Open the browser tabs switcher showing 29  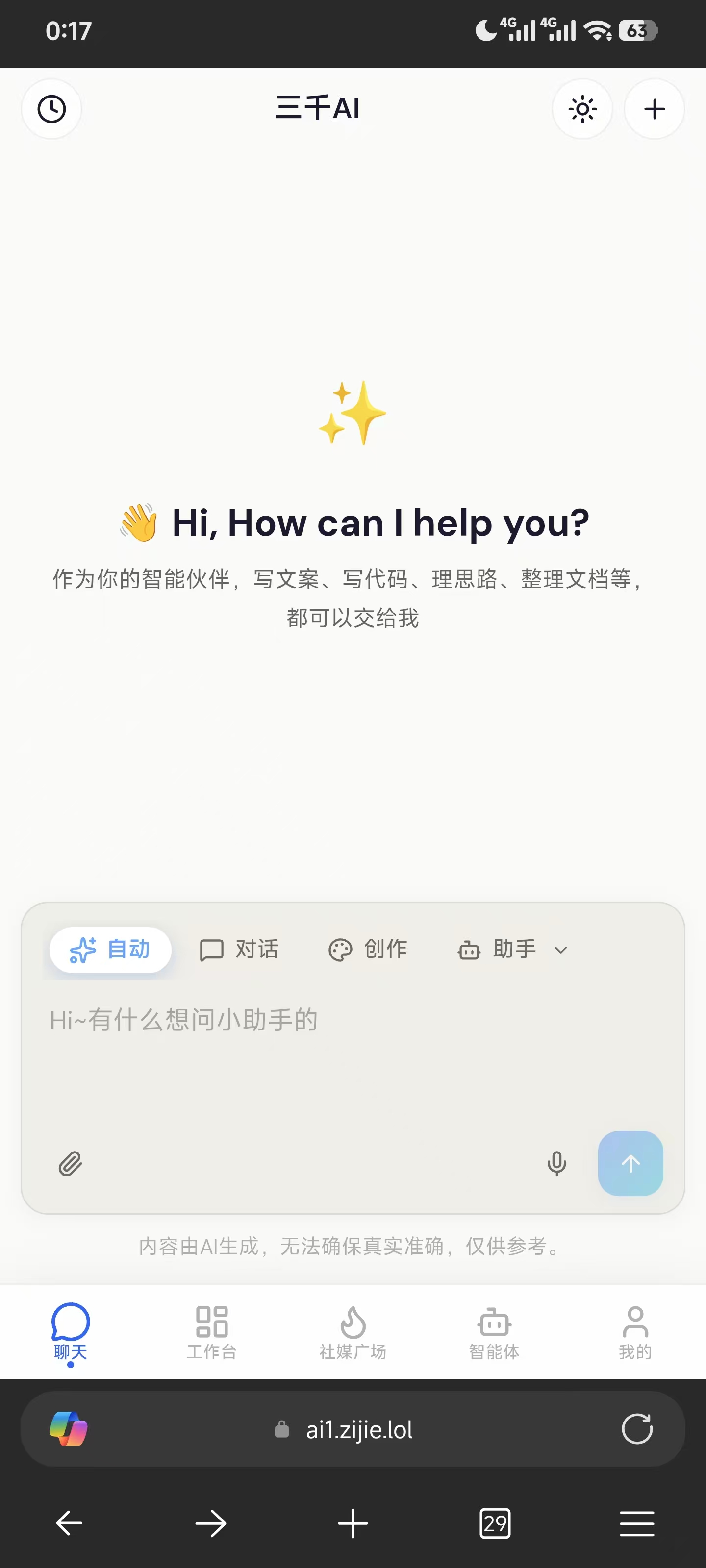[495, 1523]
